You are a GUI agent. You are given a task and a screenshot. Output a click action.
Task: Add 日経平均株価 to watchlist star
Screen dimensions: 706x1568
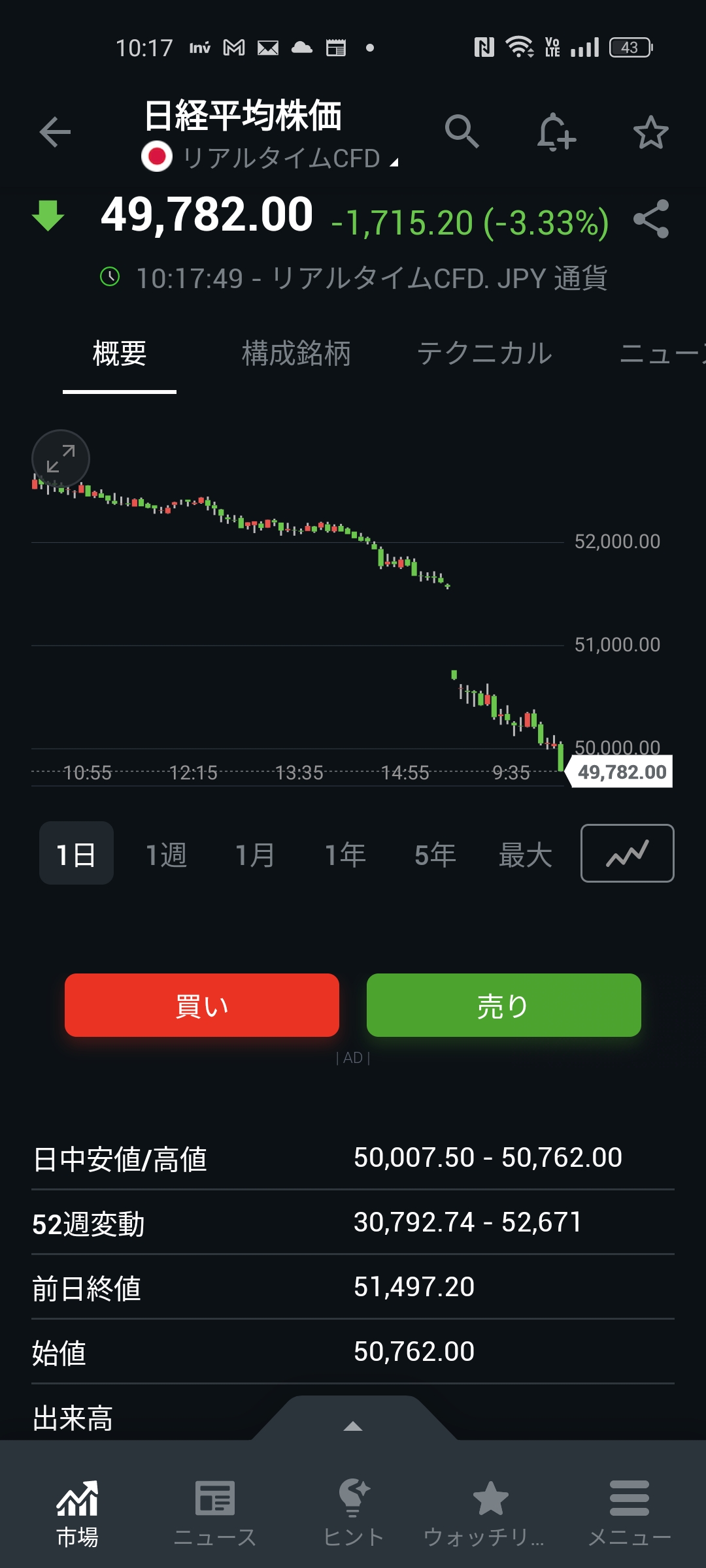pyautogui.click(x=650, y=133)
